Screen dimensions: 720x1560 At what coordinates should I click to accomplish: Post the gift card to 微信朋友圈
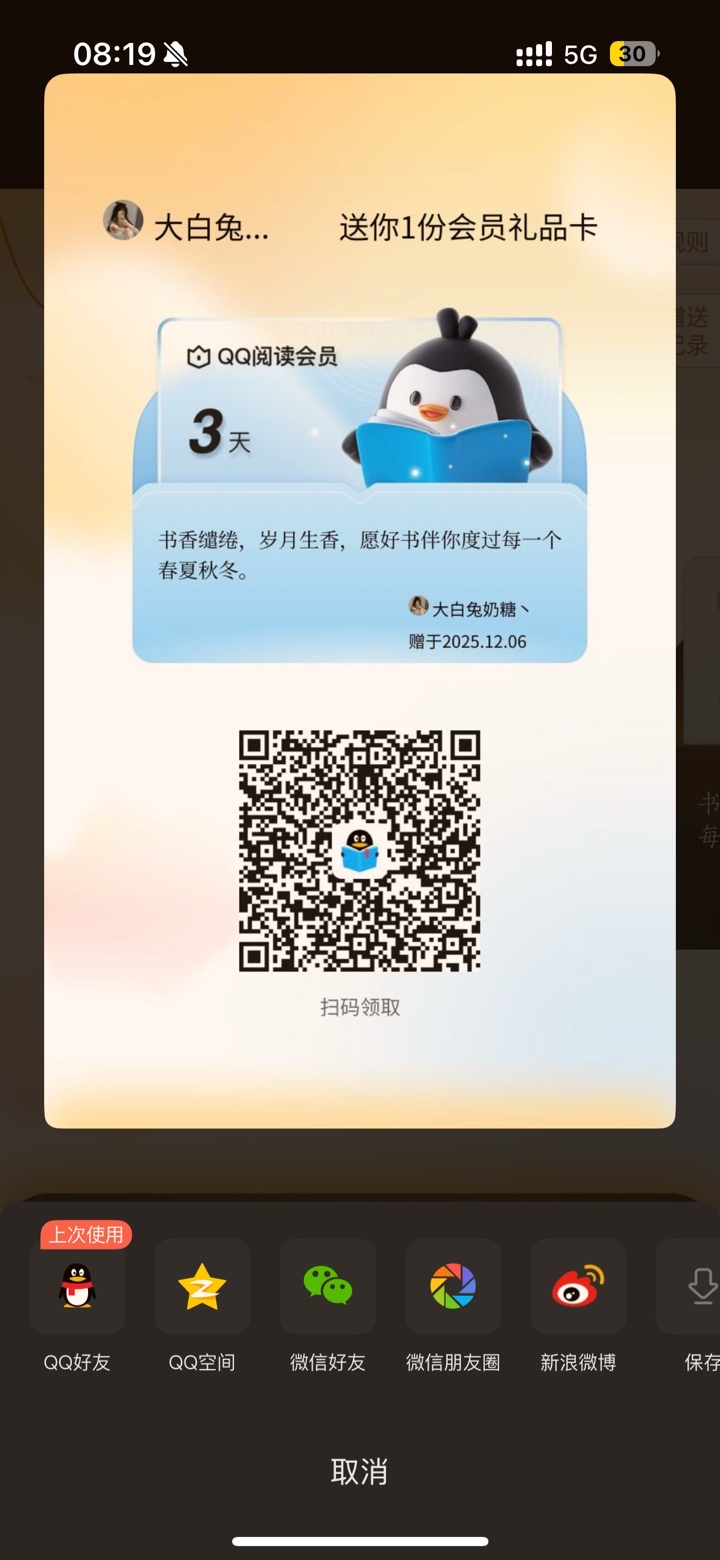click(453, 1287)
